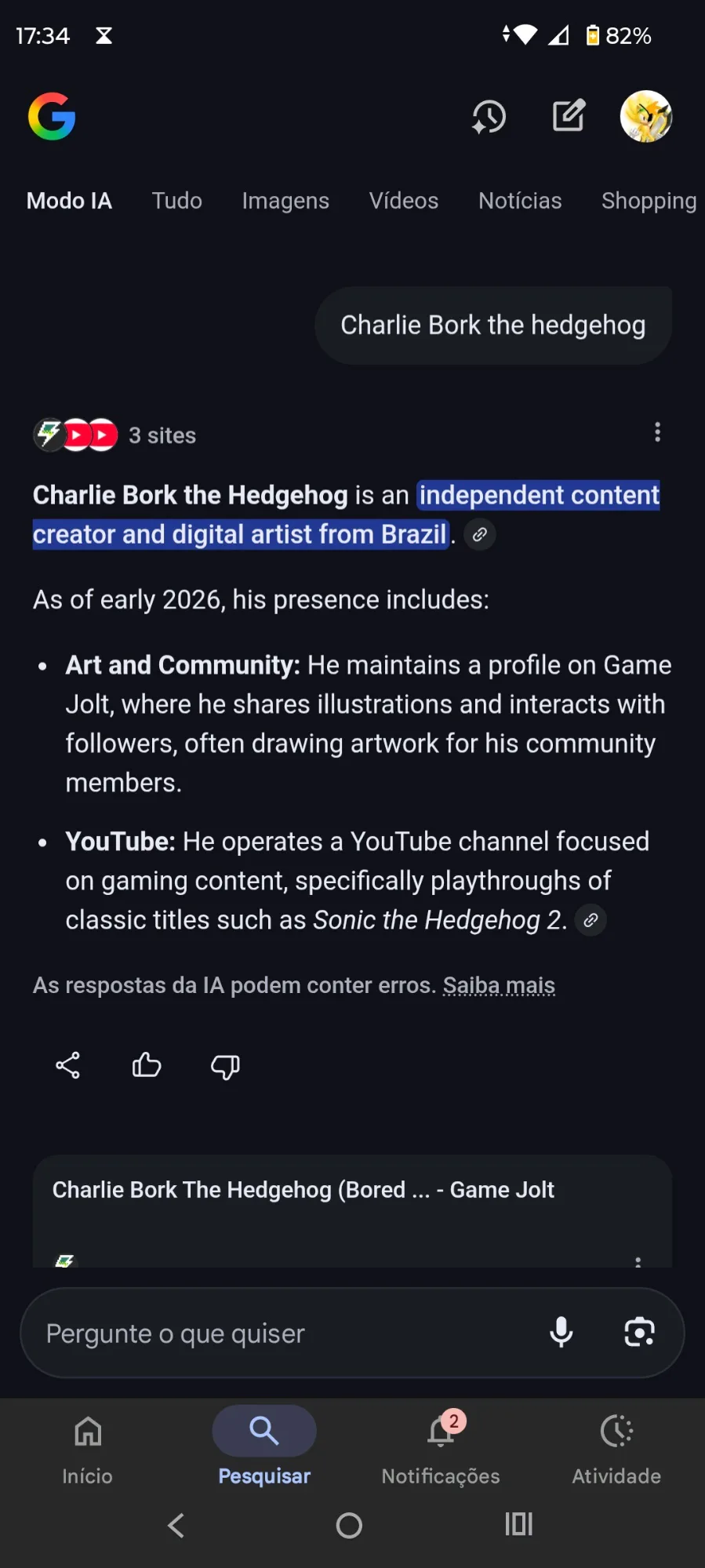Open the Saiba mais link
This screenshot has height=1568, width=705.
[499, 985]
